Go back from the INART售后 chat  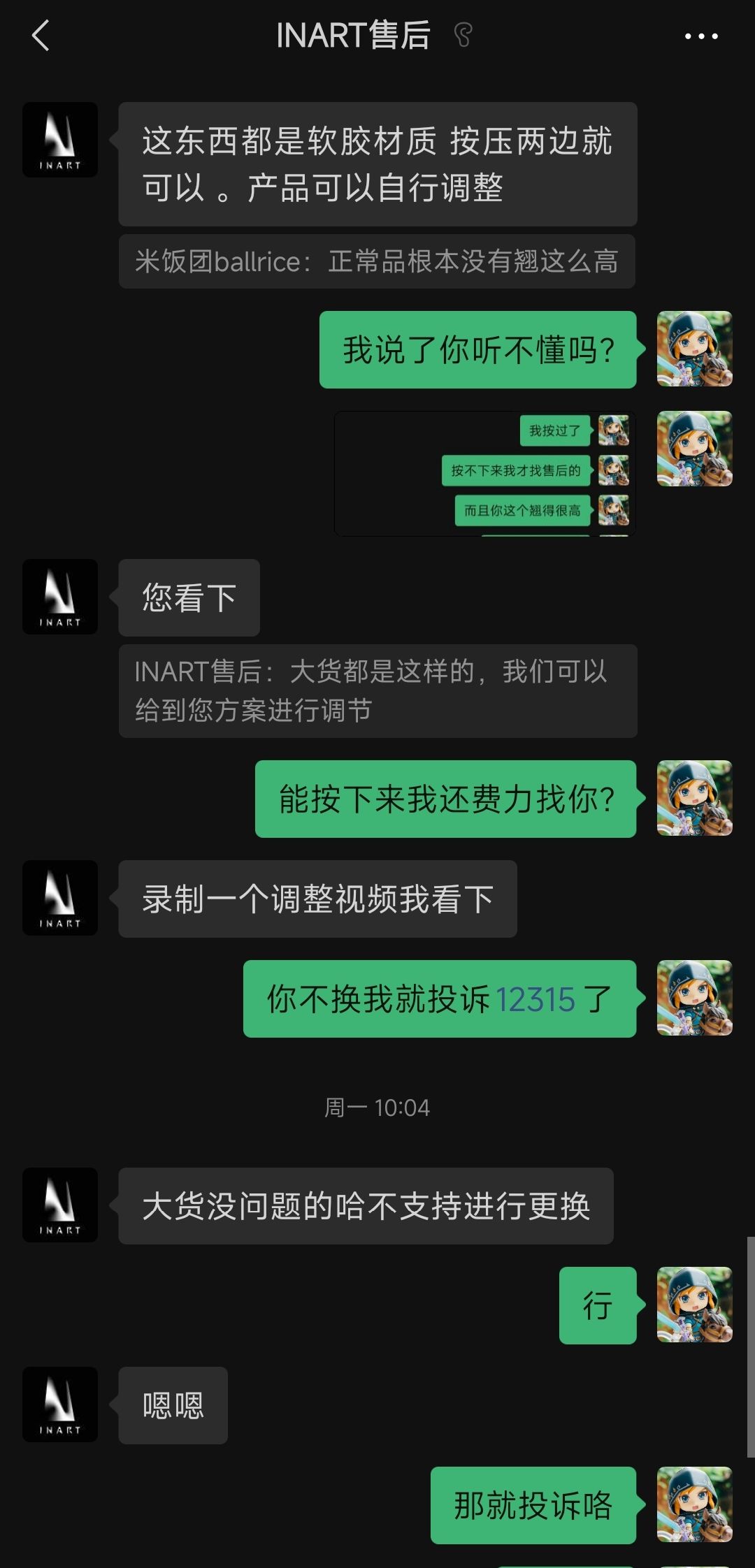coord(41,36)
